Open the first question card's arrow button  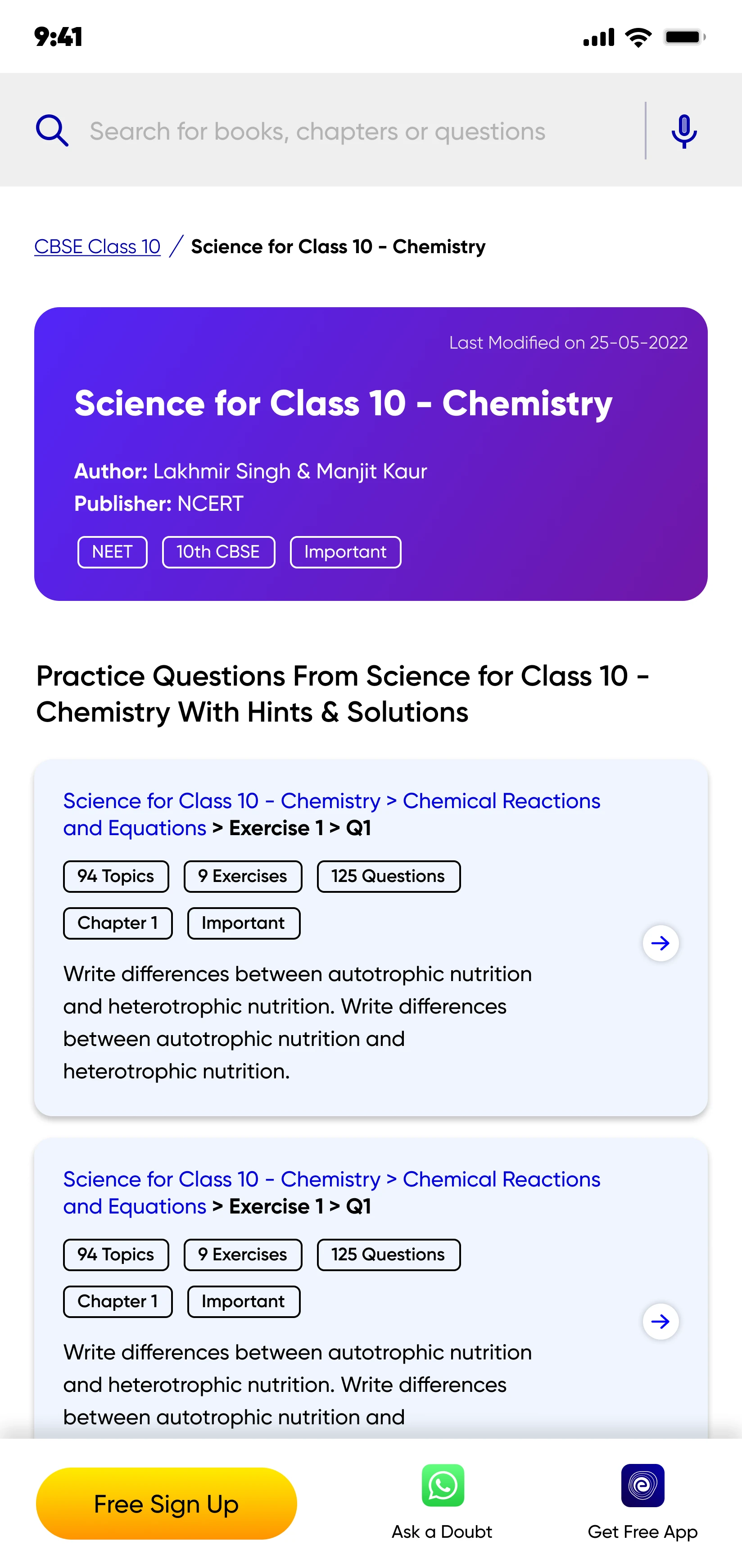pos(661,943)
